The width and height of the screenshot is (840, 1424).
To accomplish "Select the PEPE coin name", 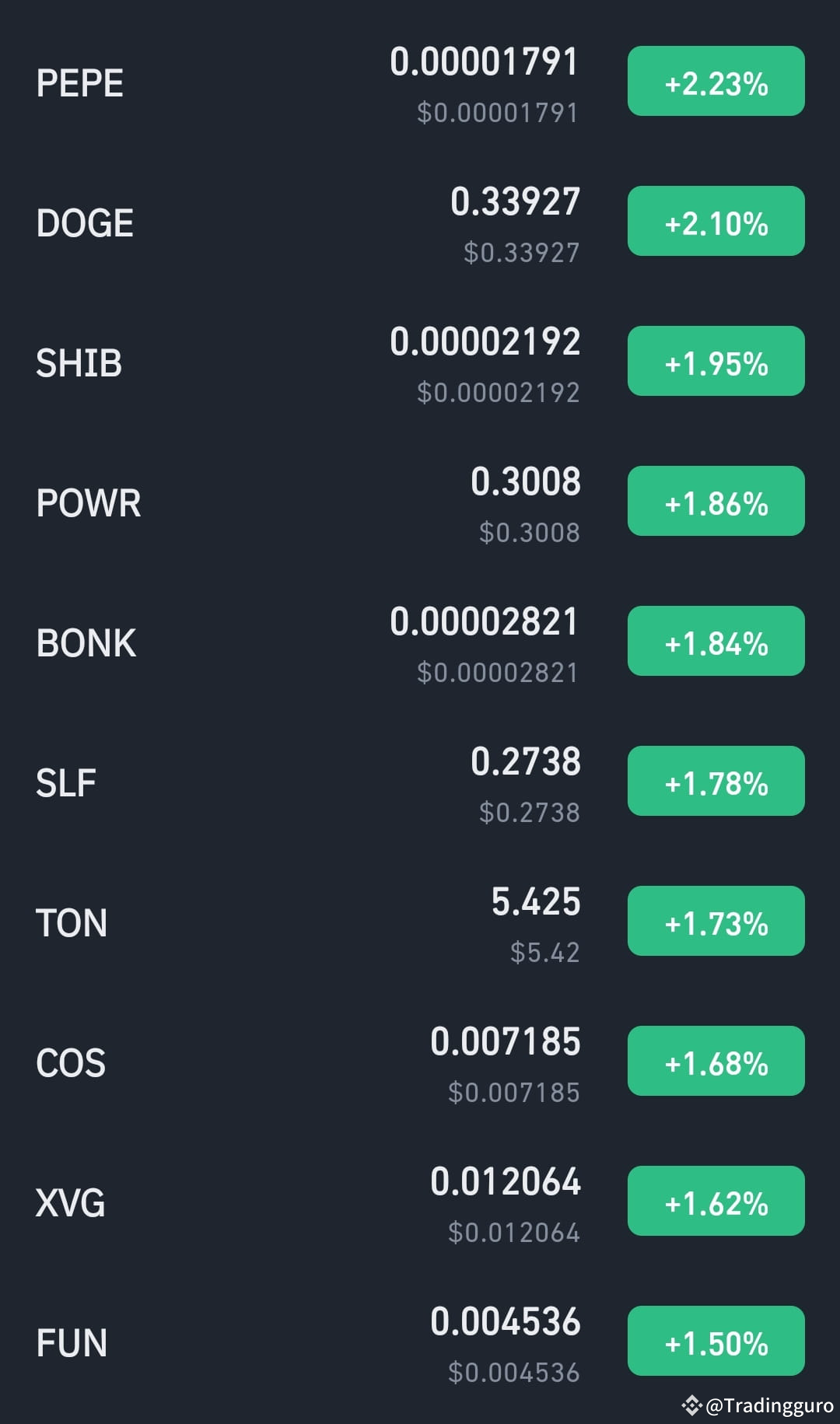I will [x=79, y=83].
